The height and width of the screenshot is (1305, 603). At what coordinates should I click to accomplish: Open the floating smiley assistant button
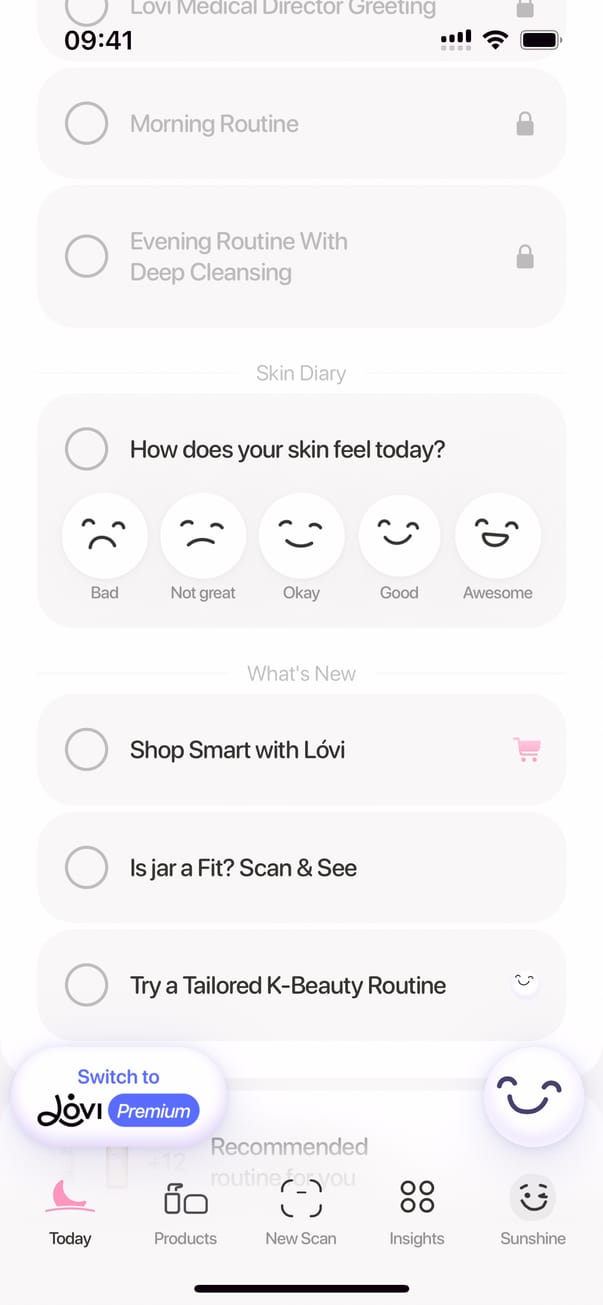(x=533, y=1097)
